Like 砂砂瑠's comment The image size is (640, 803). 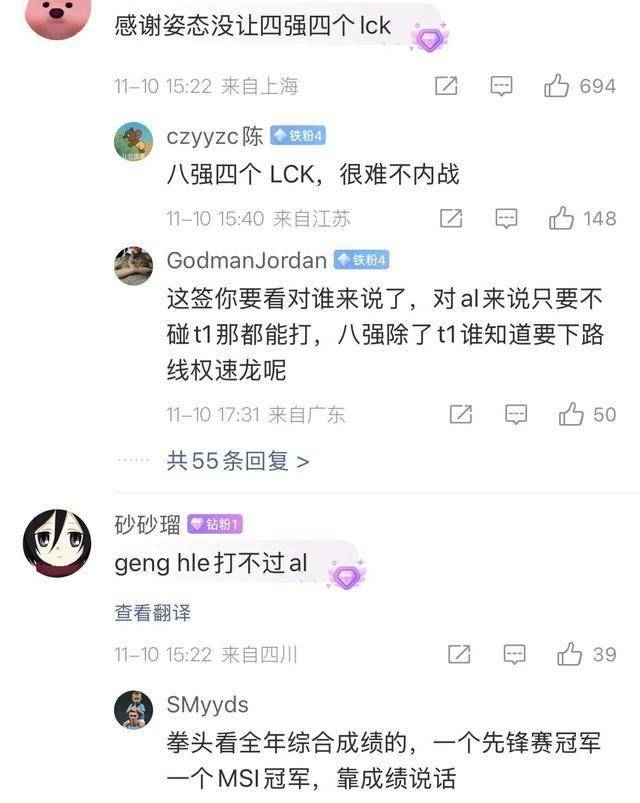[x=570, y=655]
